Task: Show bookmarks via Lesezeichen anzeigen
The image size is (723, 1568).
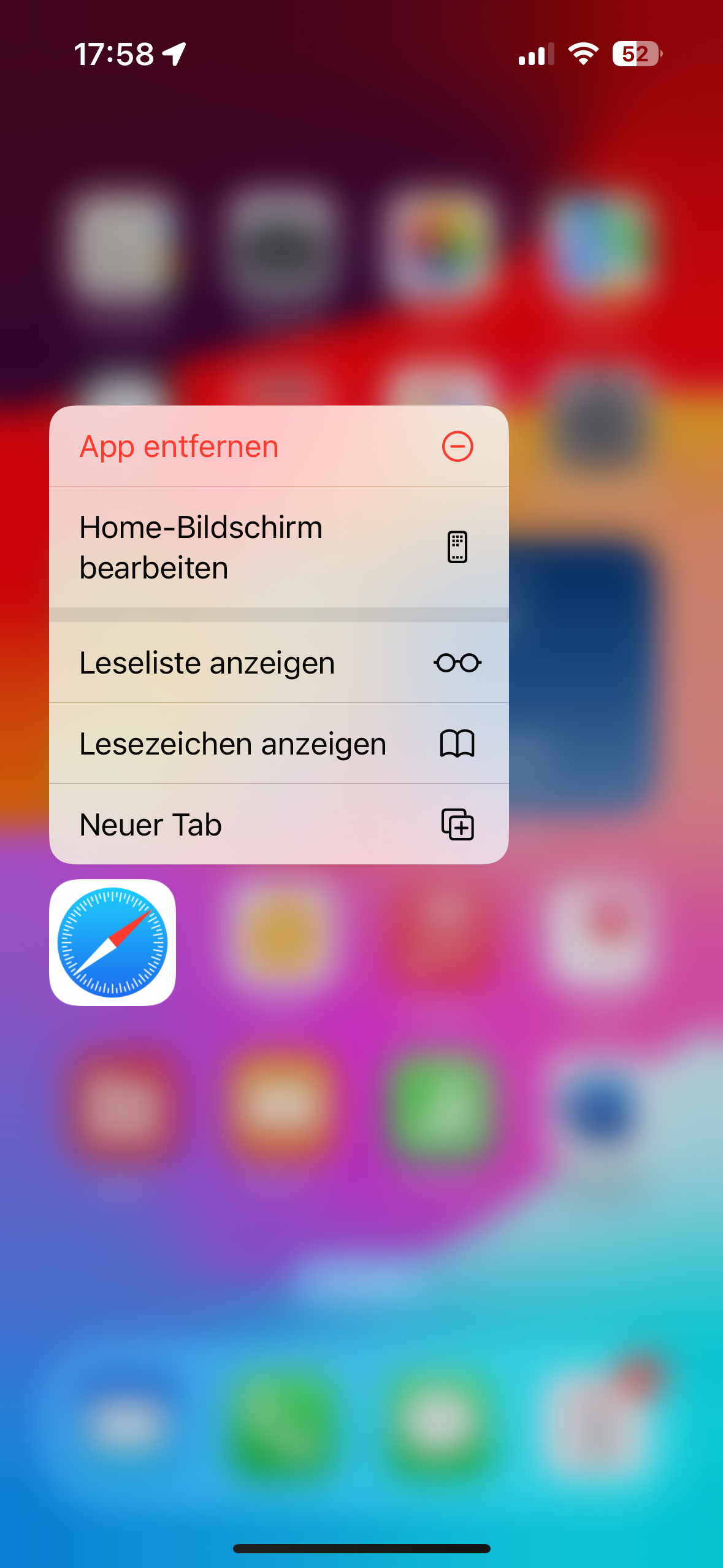Action: tap(278, 744)
